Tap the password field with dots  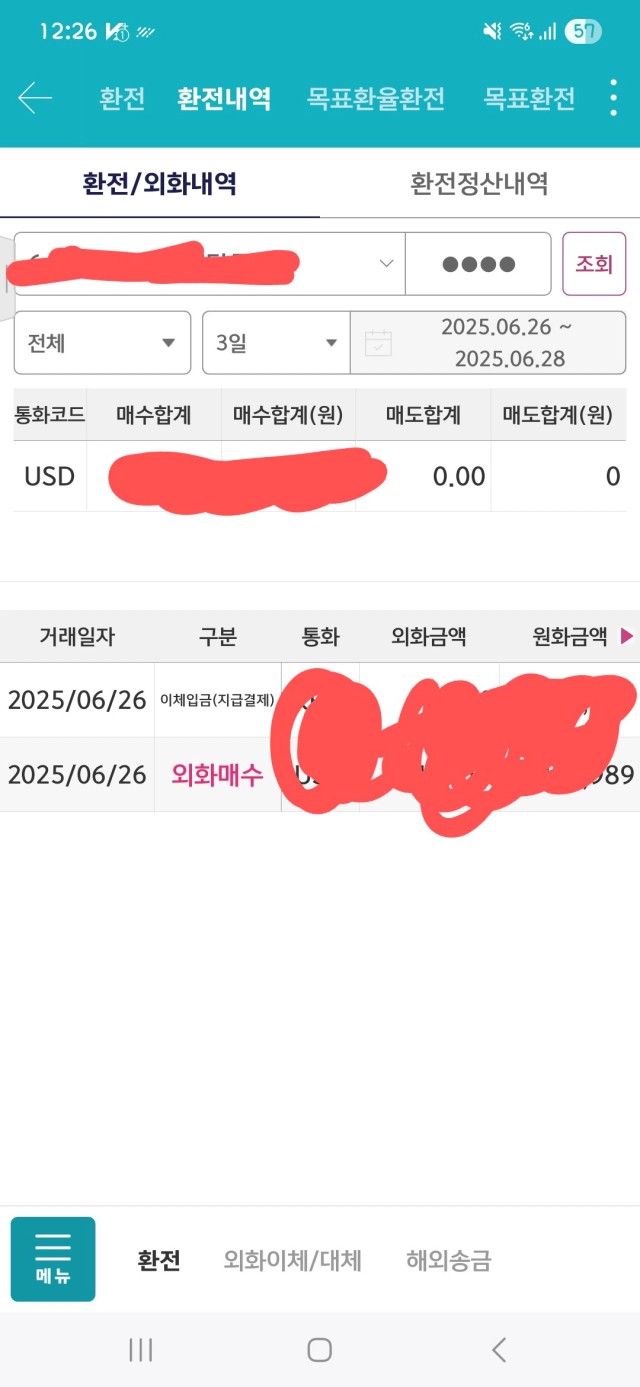[x=478, y=264]
